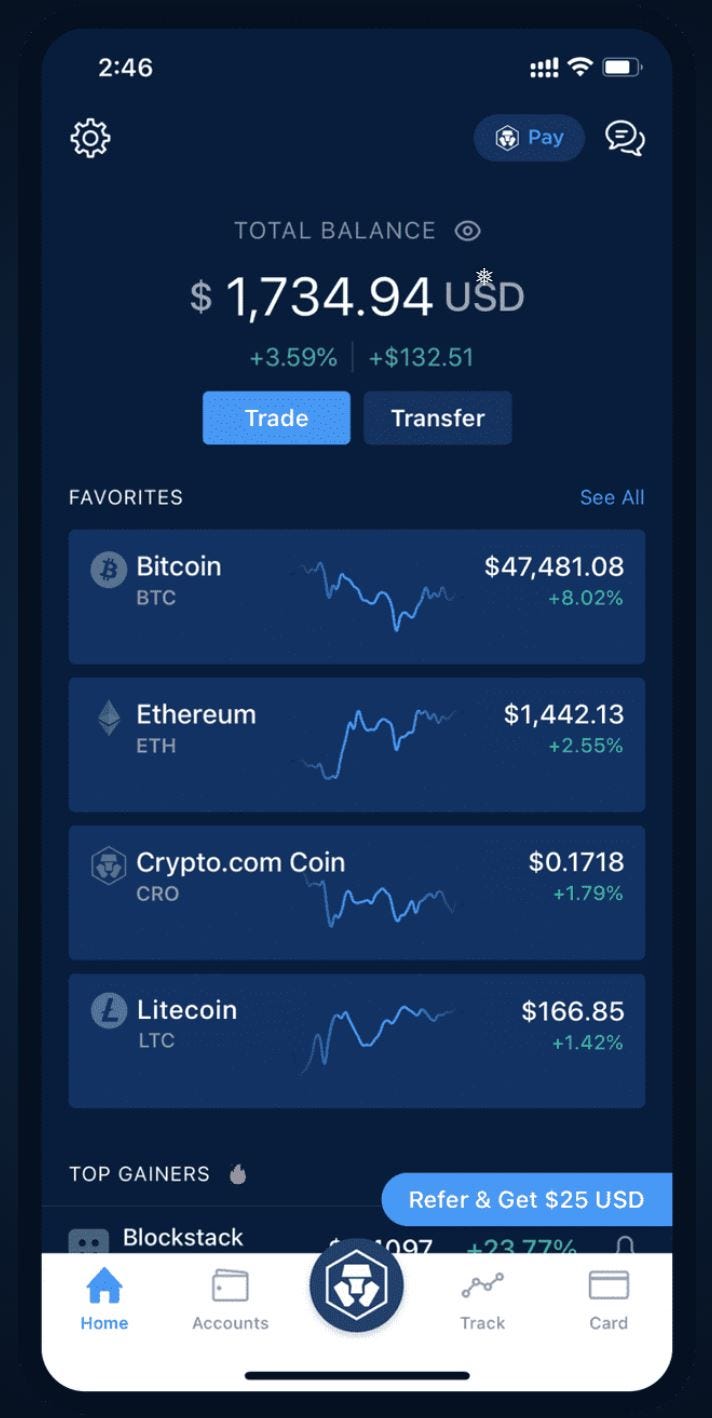This screenshot has width=712, height=1418.
Task: Open the Bitcoin card
Action: pos(356,596)
